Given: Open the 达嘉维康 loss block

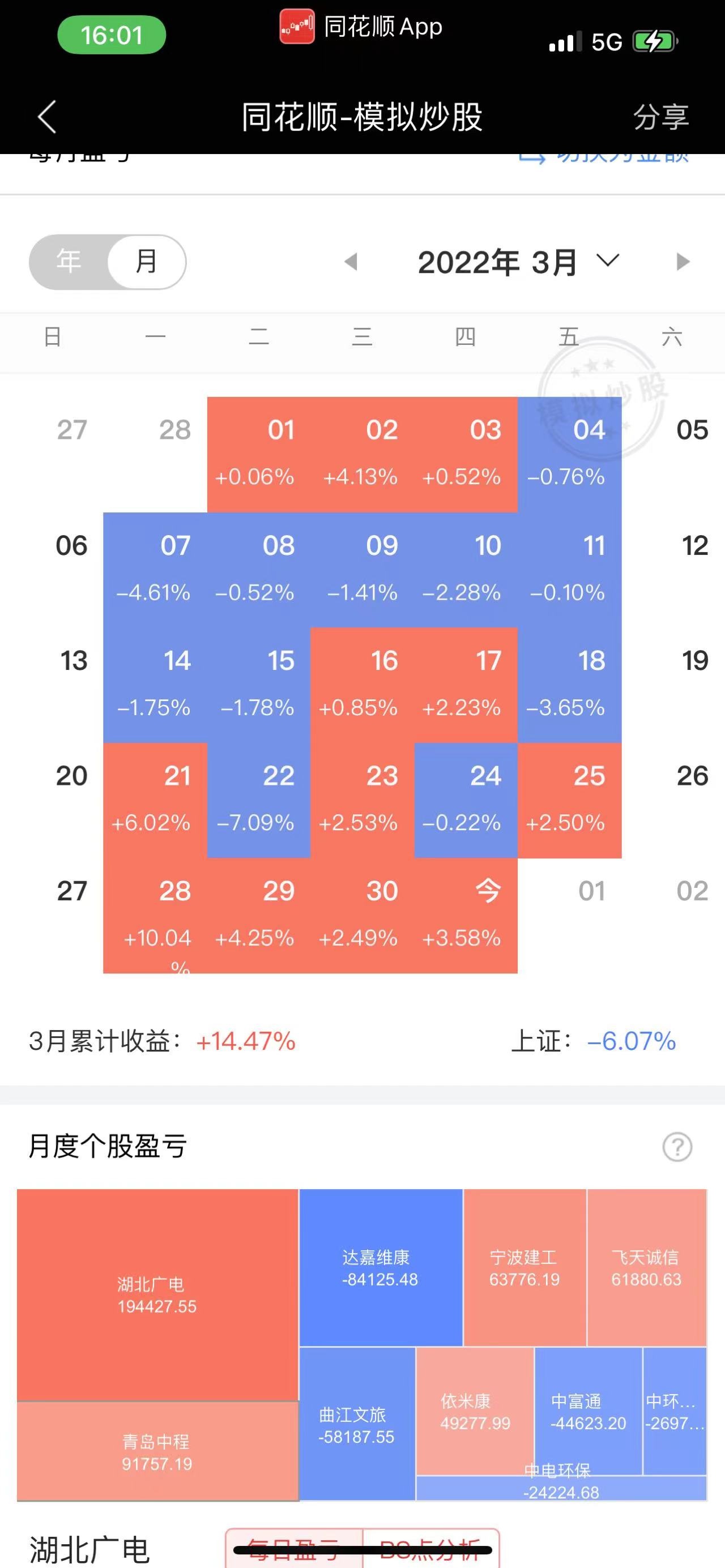Looking at the screenshot, I should (x=381, y=1268).
